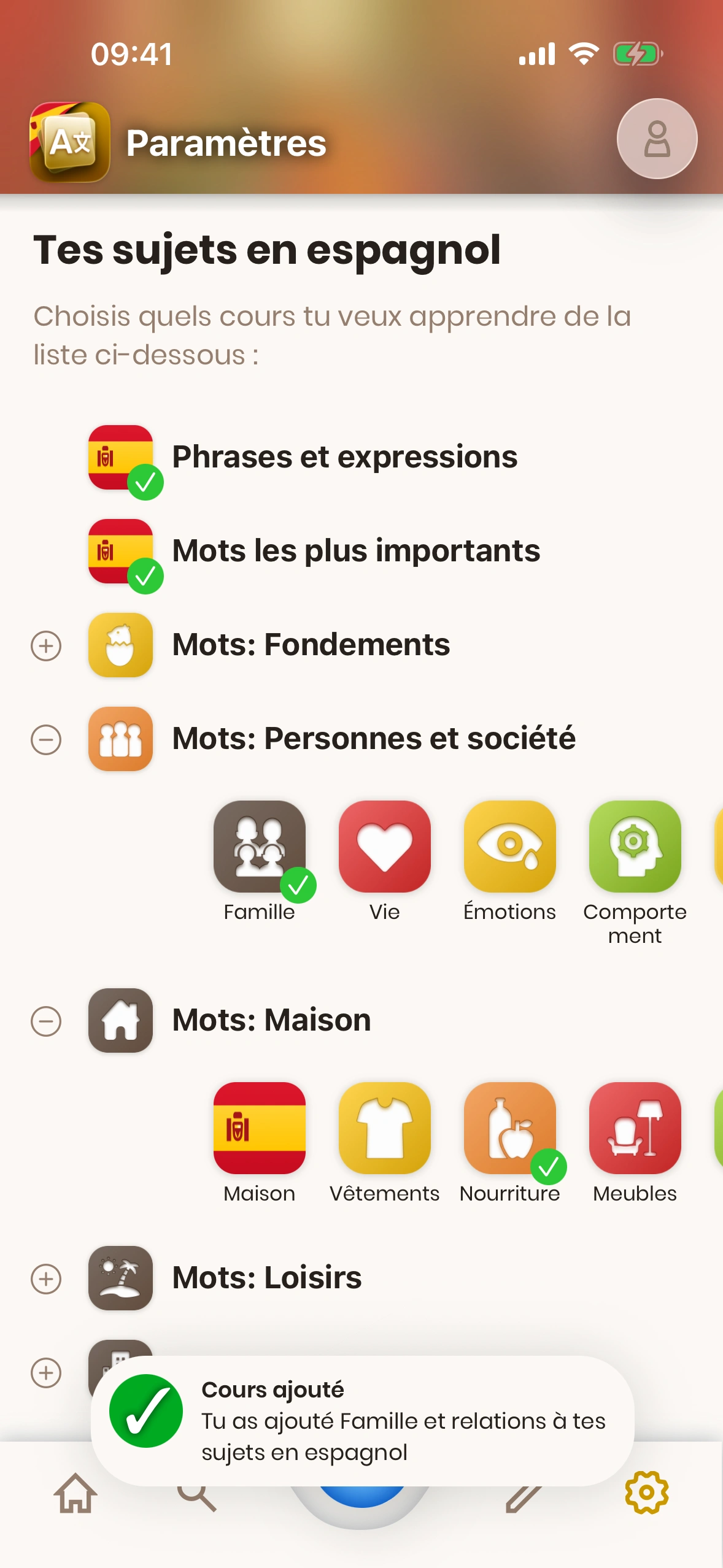Screen dimensions: 723x1568
Task: Add the Comportement topic
Action: click(x=635, y=847)
